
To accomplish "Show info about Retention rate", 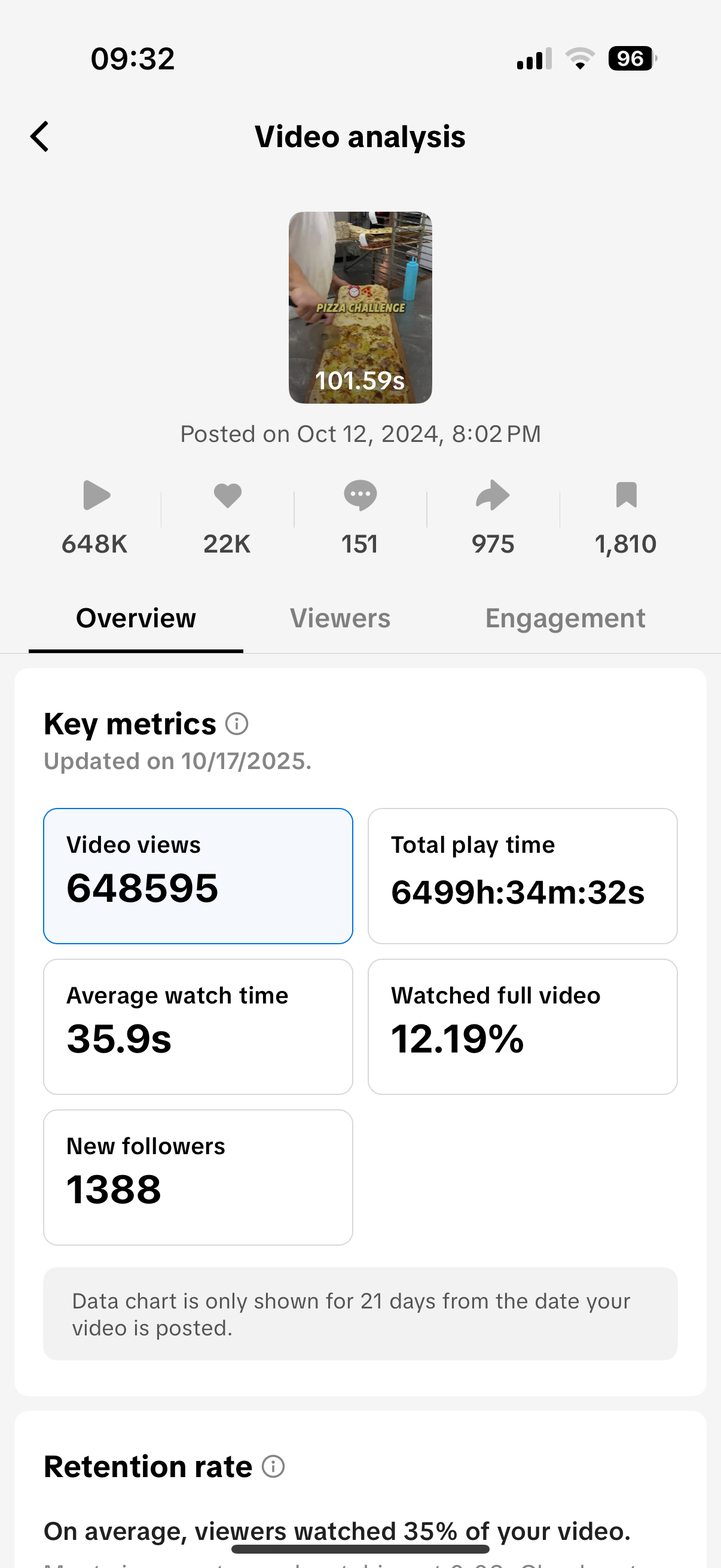I will click(273, 1466).
